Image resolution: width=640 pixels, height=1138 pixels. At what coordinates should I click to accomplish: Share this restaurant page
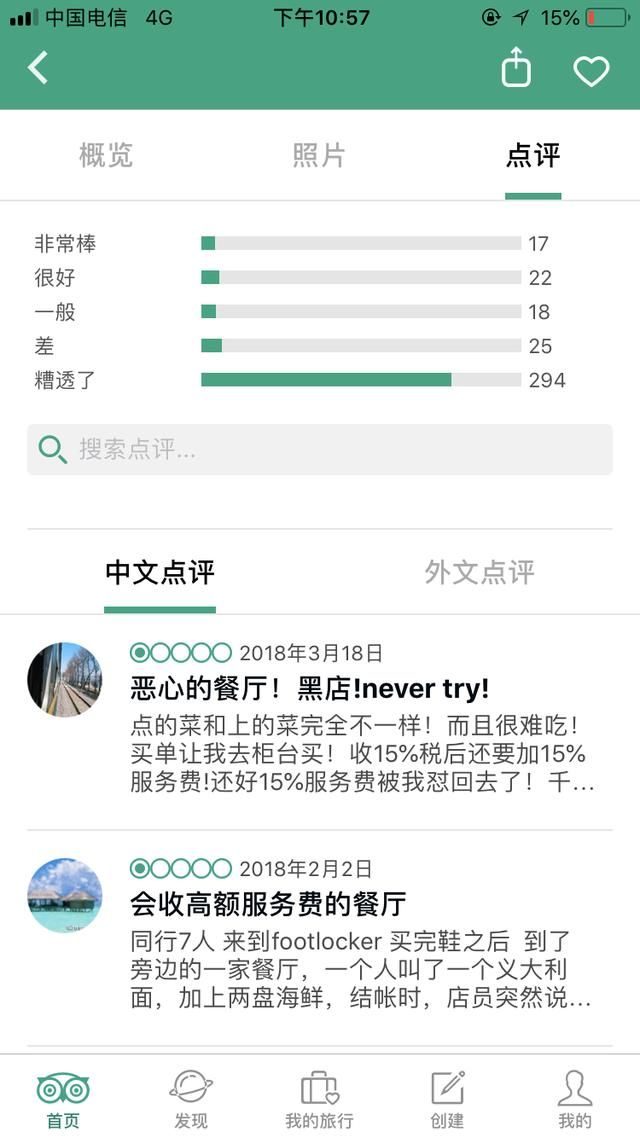pos(516,68)
